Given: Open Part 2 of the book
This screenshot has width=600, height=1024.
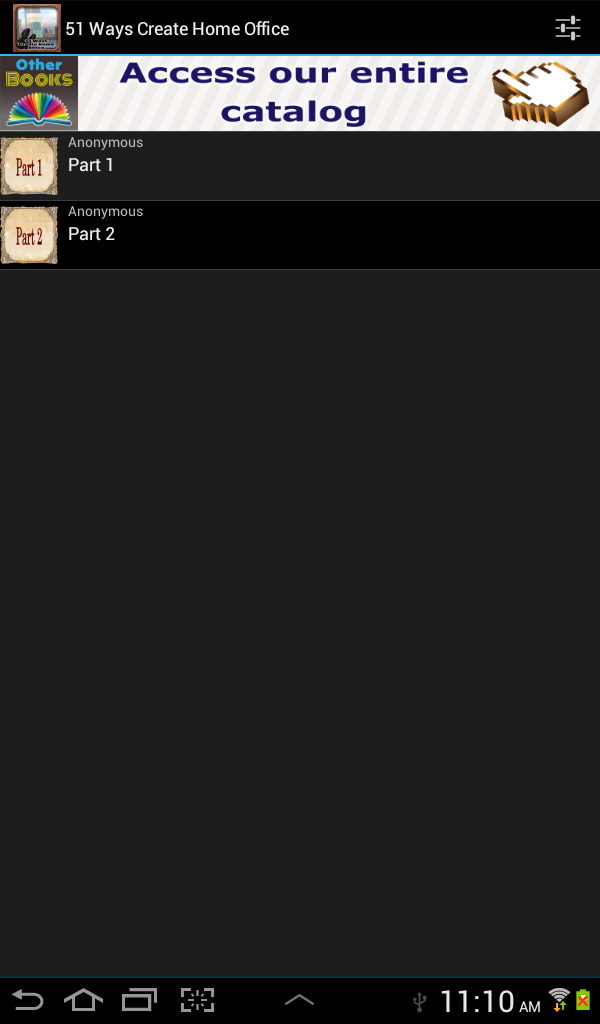Looking at the screenshot, I should [300, 235].
